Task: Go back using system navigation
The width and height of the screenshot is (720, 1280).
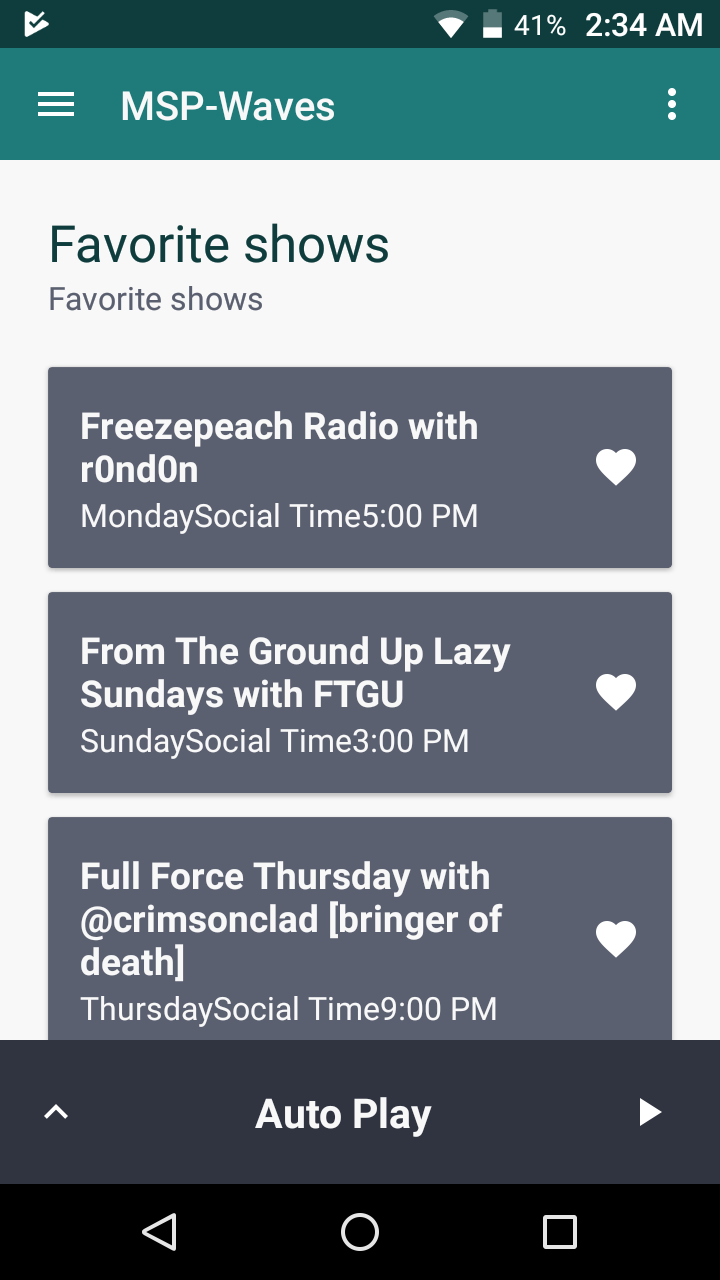Action: pos(160,1232)
